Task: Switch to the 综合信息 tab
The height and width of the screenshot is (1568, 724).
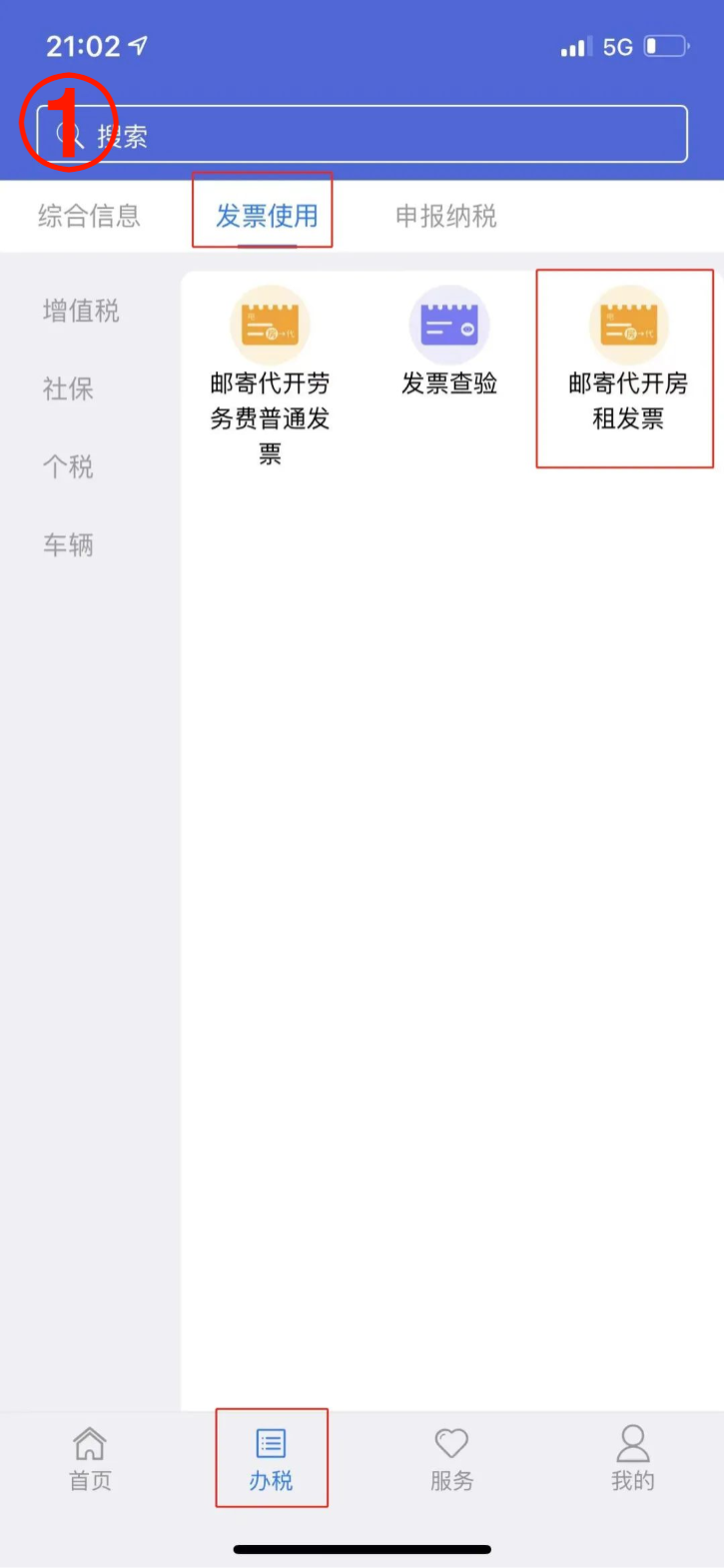Action: click(89, 216)
